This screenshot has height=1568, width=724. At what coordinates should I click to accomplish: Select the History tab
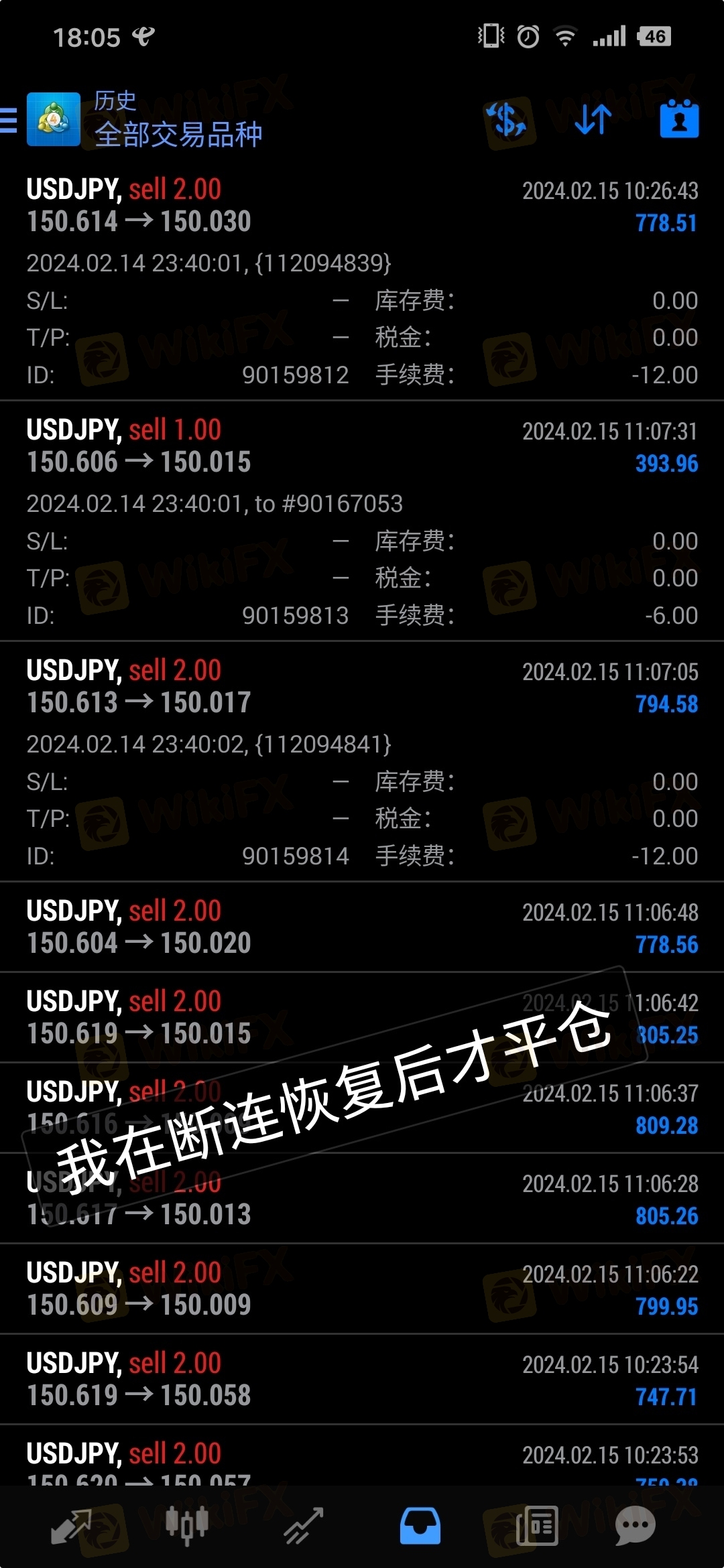pyautogui.click(x=420, y=1526)
